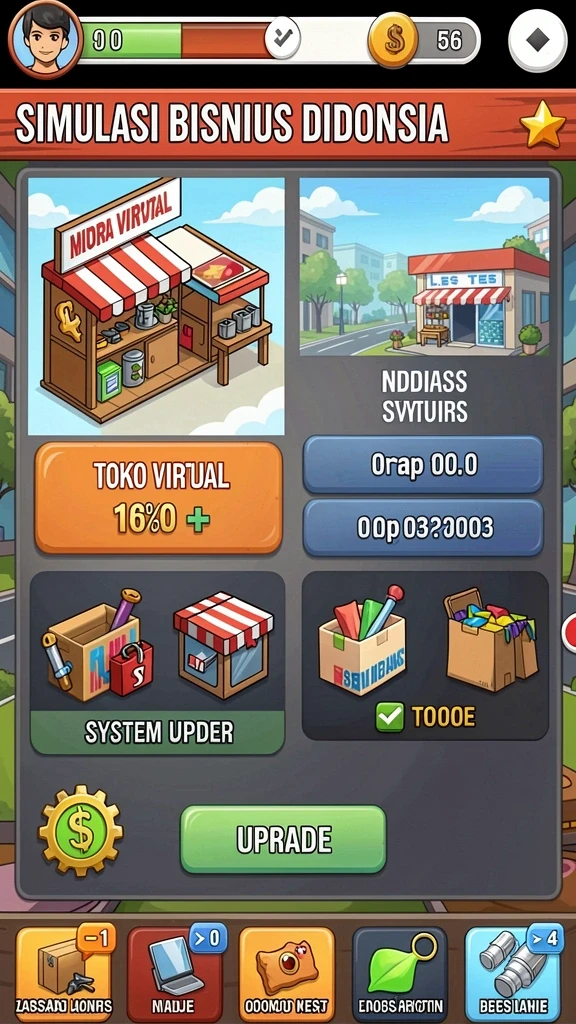576x1024 pixels.
Task: Tap the gold star in title banner
Action: click(x=543, y=124)
